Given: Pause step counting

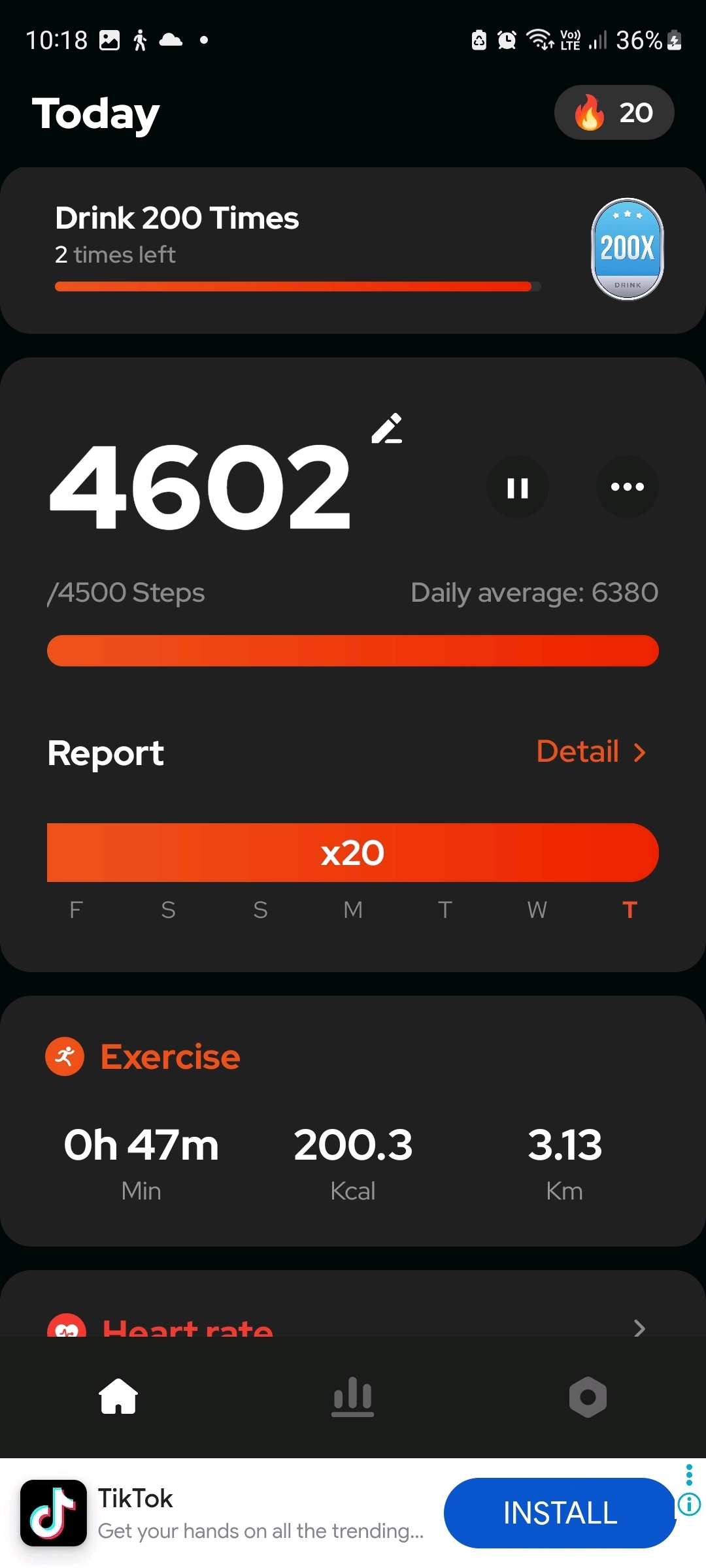Looking at the screenshot, I should coord(517,487).
